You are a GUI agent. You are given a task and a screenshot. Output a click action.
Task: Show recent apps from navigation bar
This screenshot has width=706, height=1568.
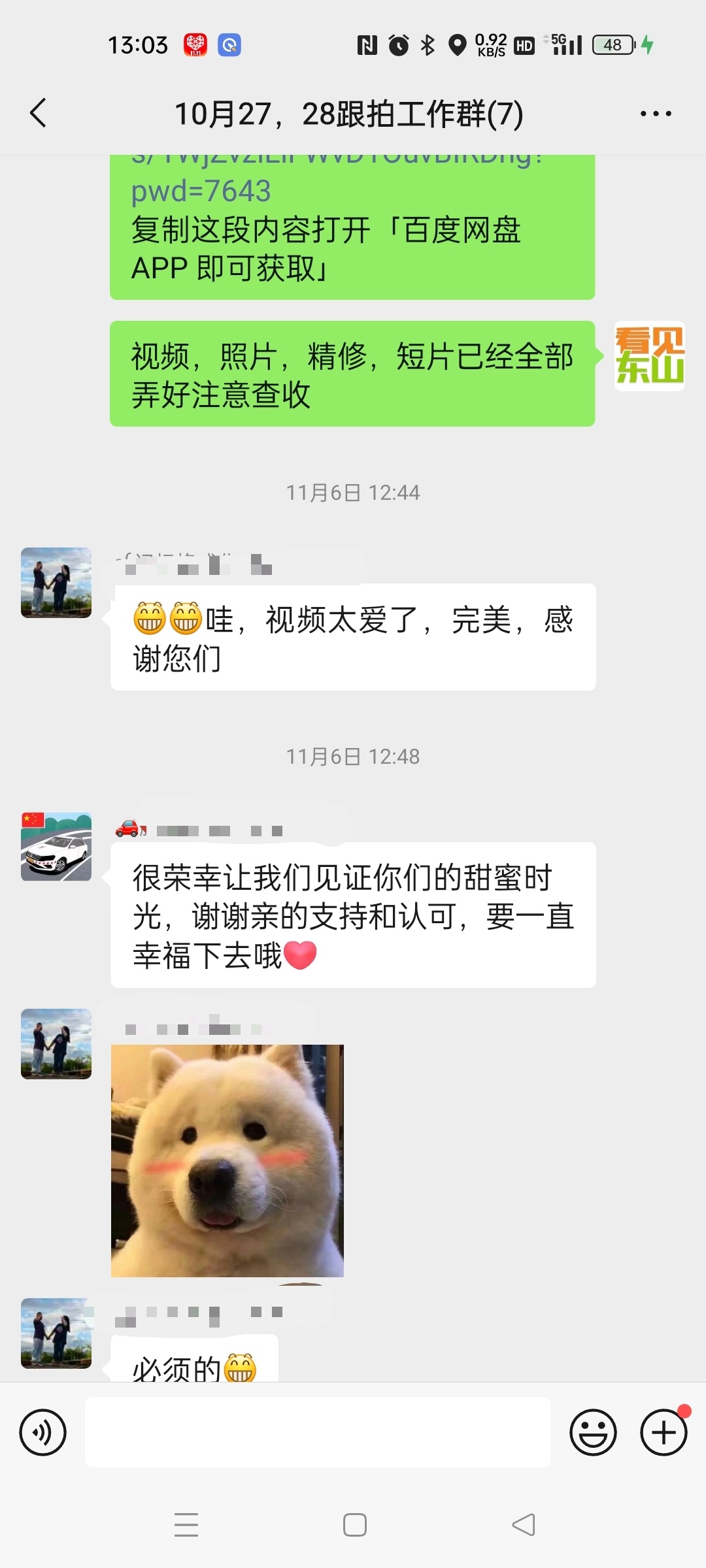coord(186,1525)
